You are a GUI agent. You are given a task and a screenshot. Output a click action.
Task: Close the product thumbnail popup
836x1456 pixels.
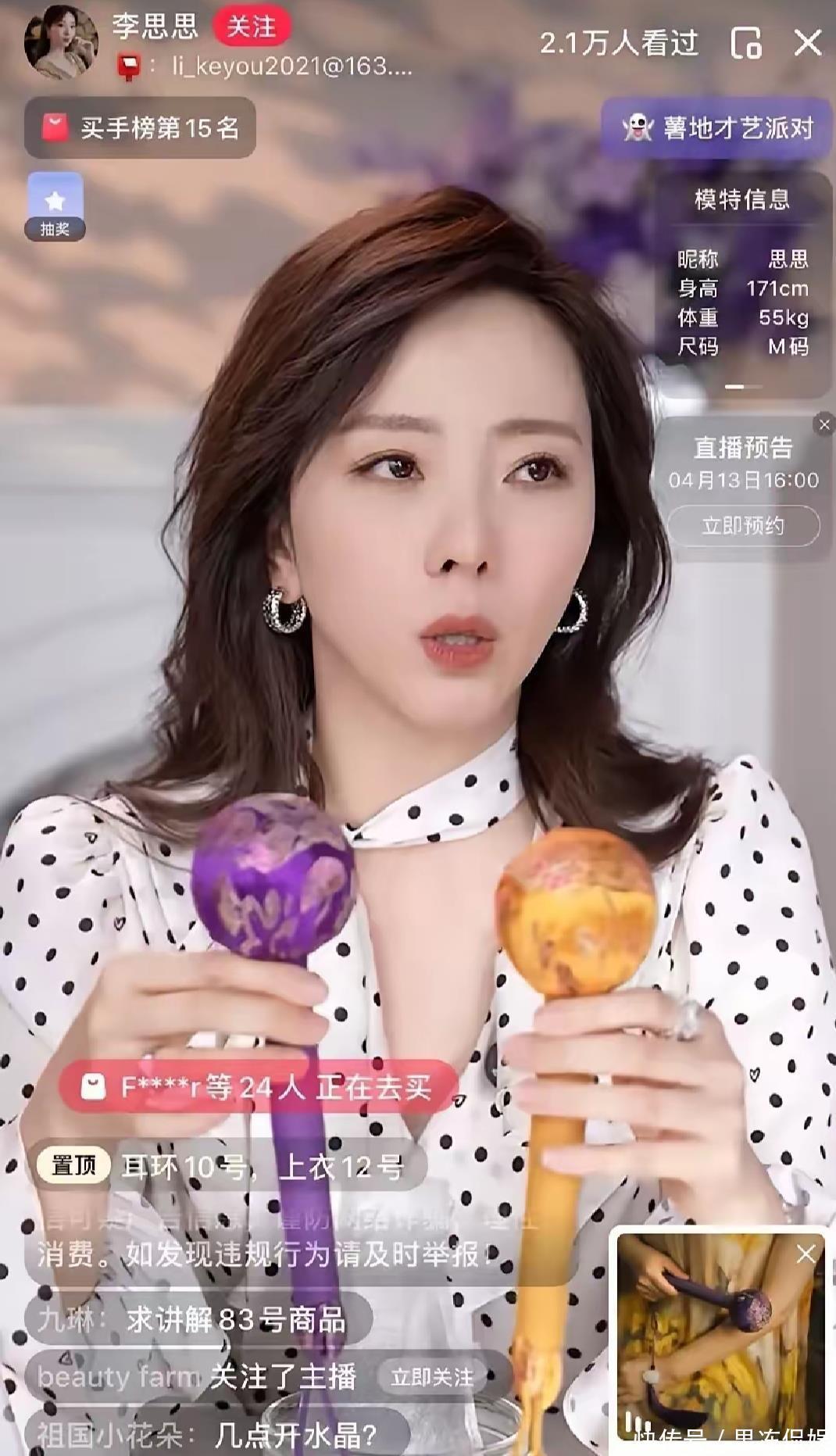pos(806,1254)
